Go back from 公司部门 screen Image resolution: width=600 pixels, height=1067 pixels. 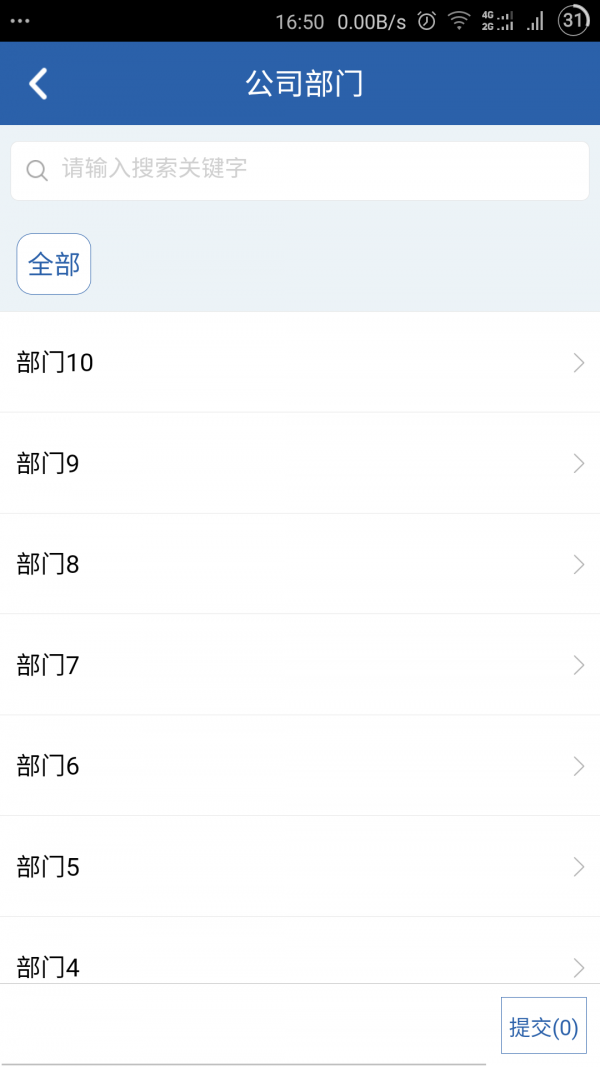(38, 84)
